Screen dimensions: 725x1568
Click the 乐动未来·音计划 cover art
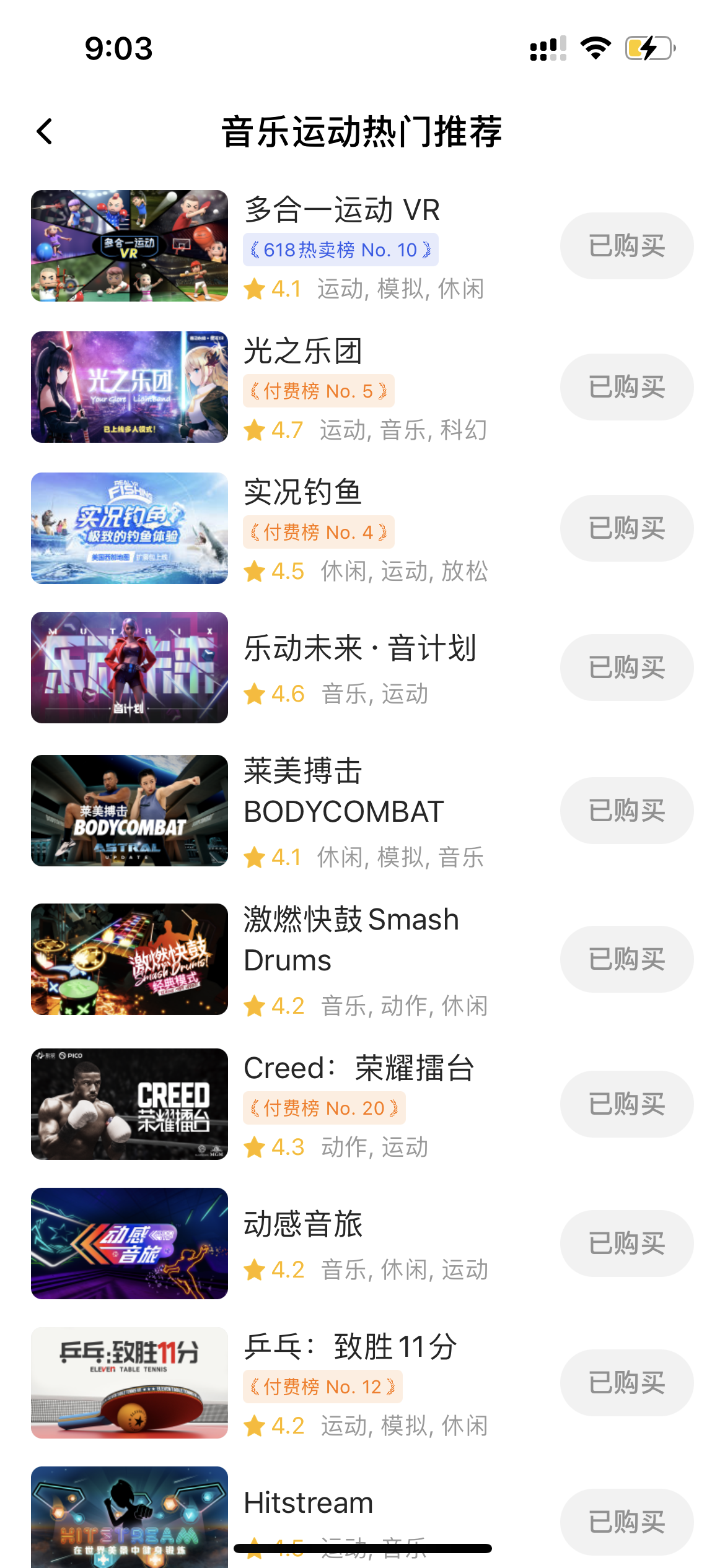click(129, 668)
